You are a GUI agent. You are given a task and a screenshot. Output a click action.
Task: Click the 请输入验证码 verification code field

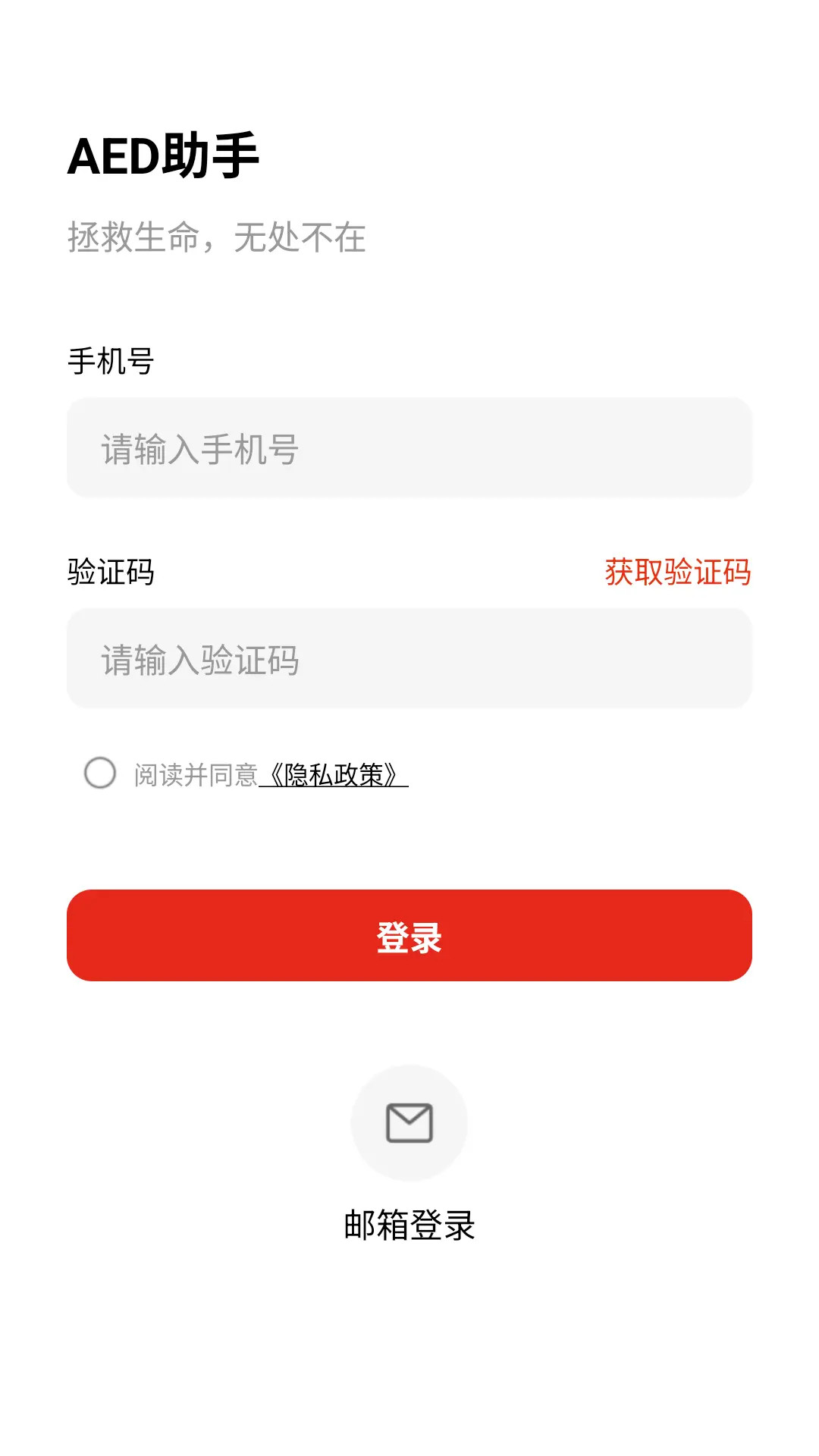click(409, 658)
